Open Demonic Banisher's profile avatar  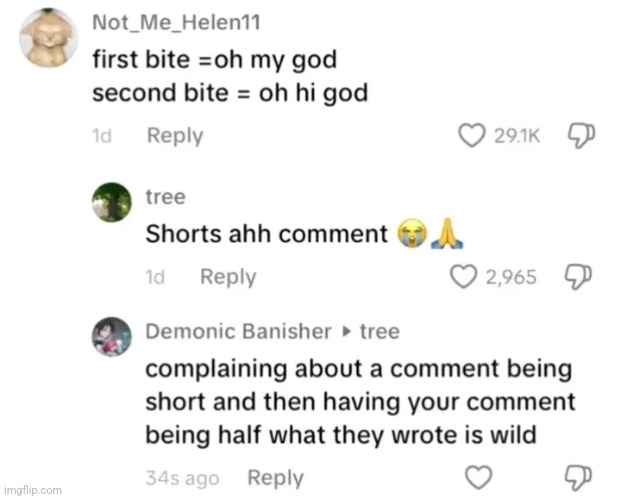point(112,337)
